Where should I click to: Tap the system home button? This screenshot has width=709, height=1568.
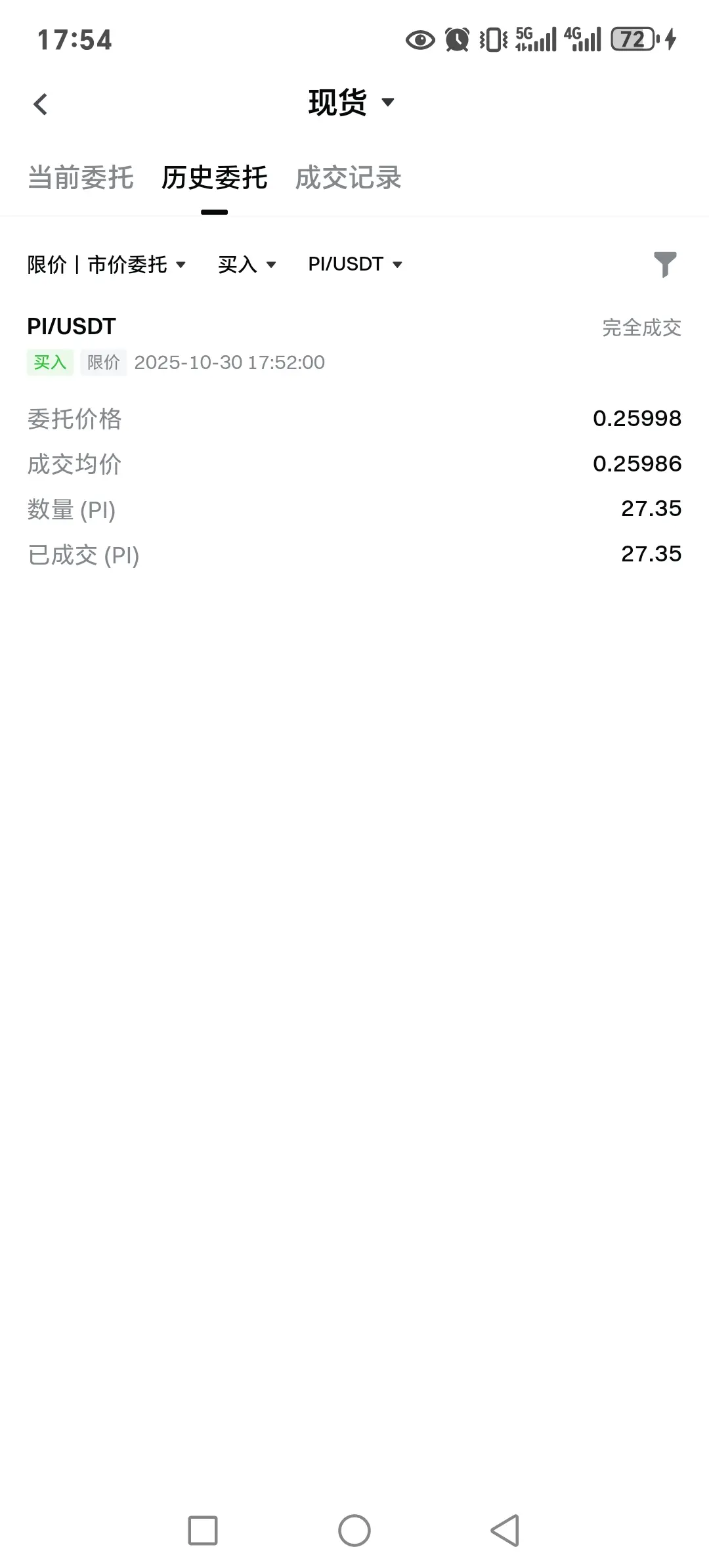(x=354, y=1531)
